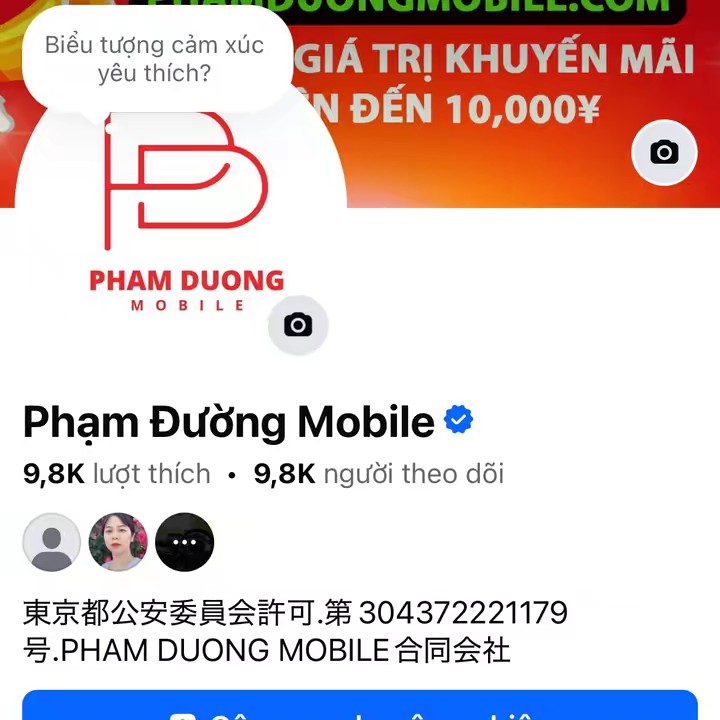Tap the 'Biểu tượng cảm xúc yêu thích?' bubble

155,59
